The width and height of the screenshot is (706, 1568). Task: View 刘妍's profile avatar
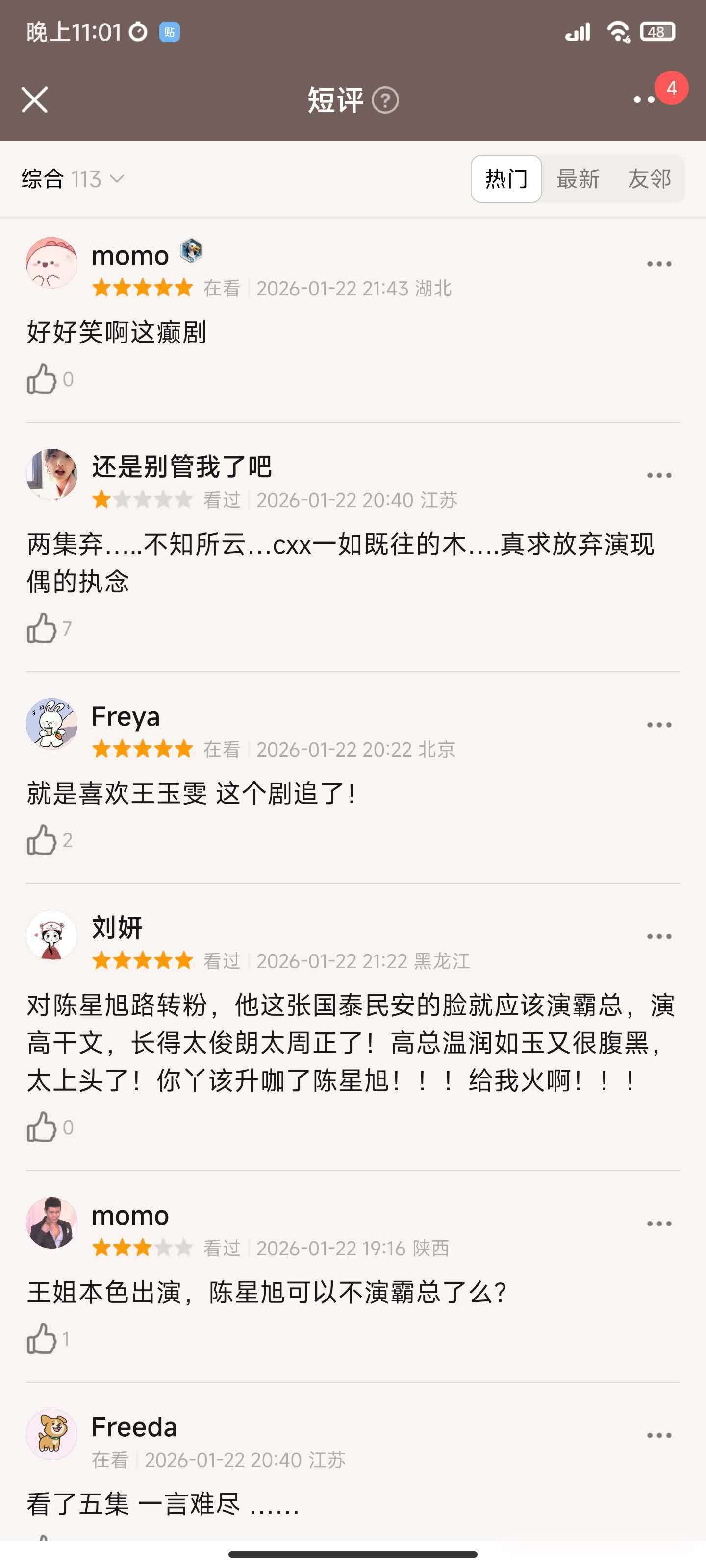(52, 935)
